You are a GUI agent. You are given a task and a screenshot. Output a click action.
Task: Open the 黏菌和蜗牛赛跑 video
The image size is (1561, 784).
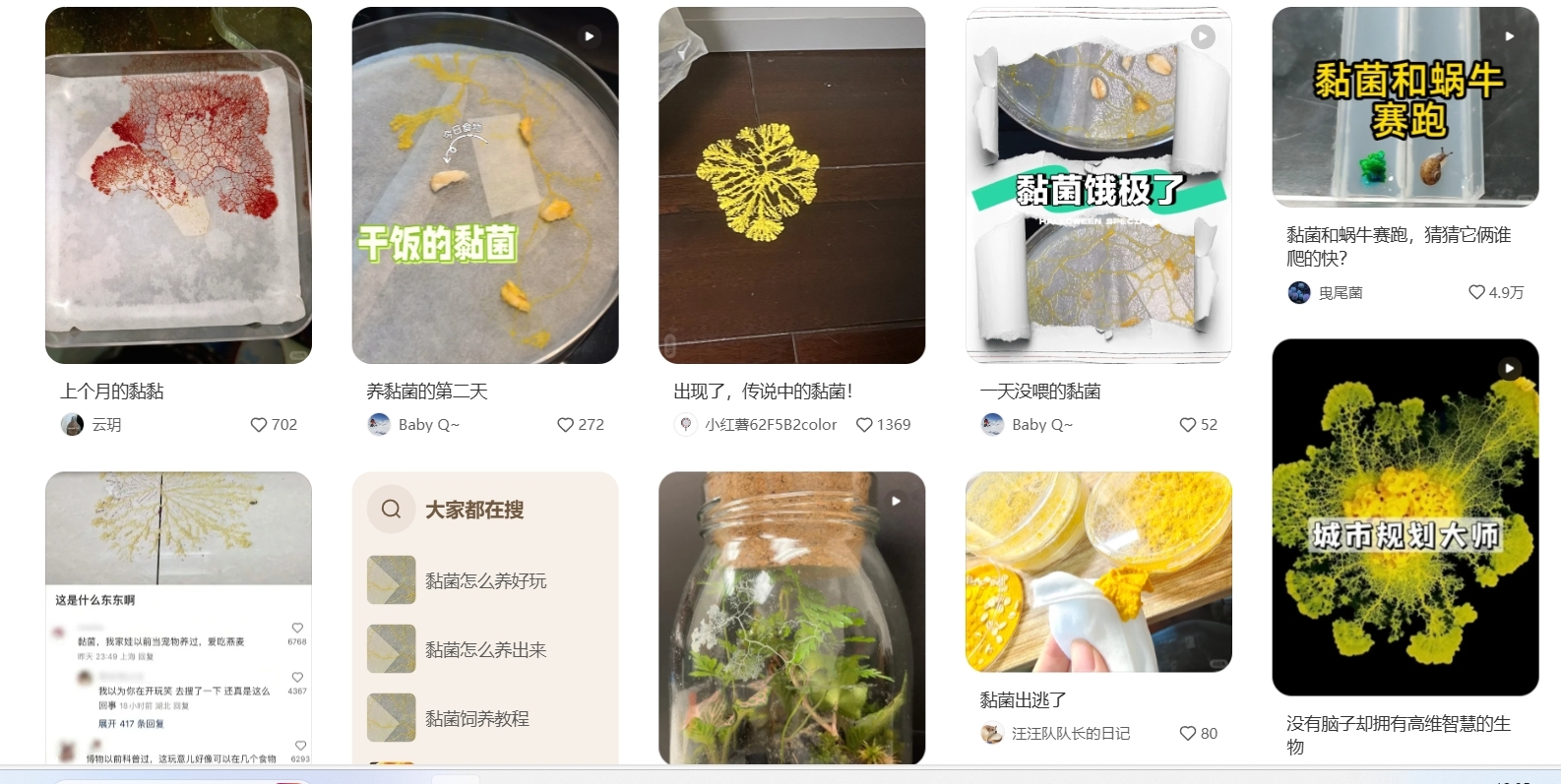(x=1405, y=106)
